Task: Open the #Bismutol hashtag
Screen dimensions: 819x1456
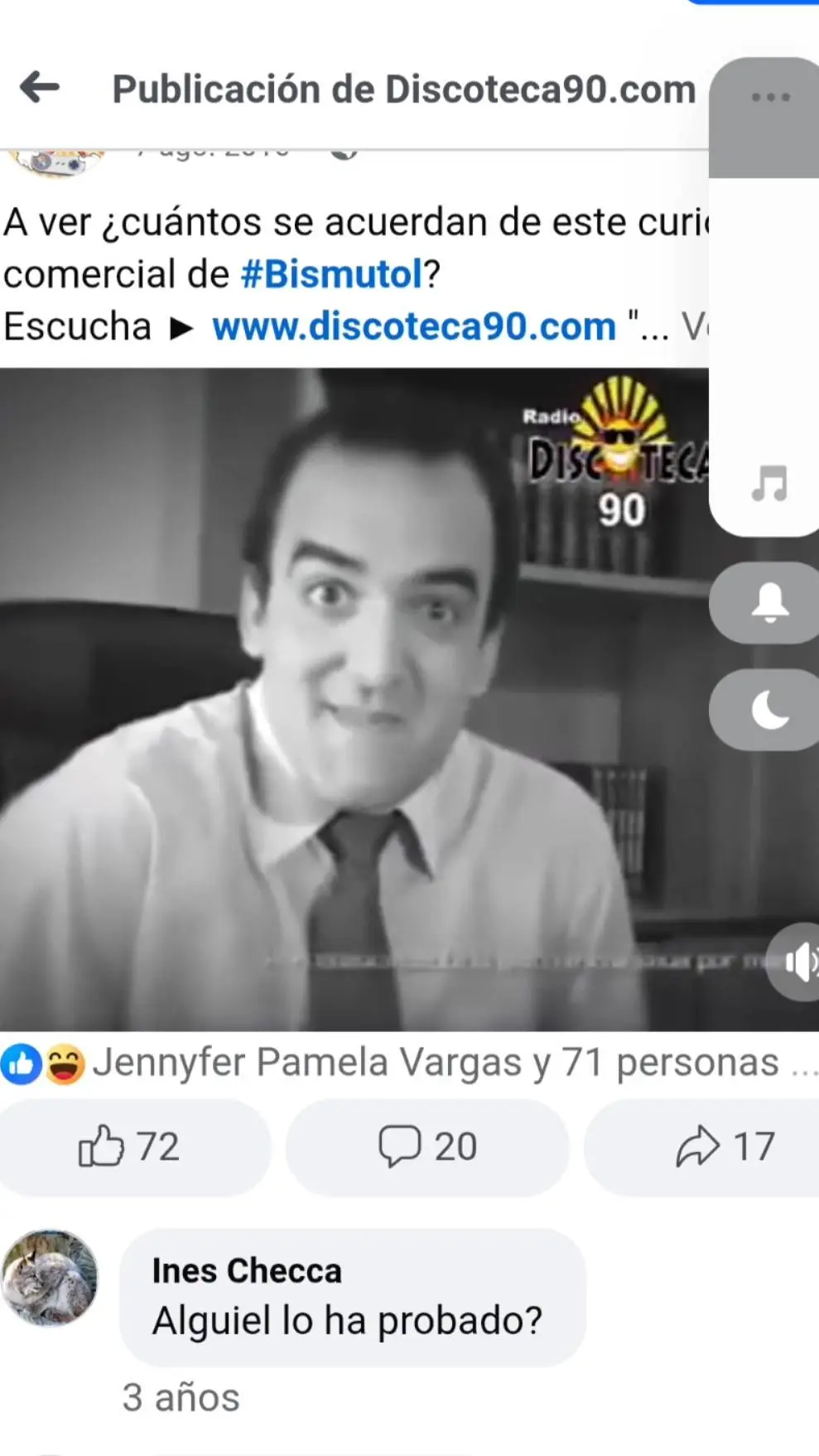Action: pos(331,274)
